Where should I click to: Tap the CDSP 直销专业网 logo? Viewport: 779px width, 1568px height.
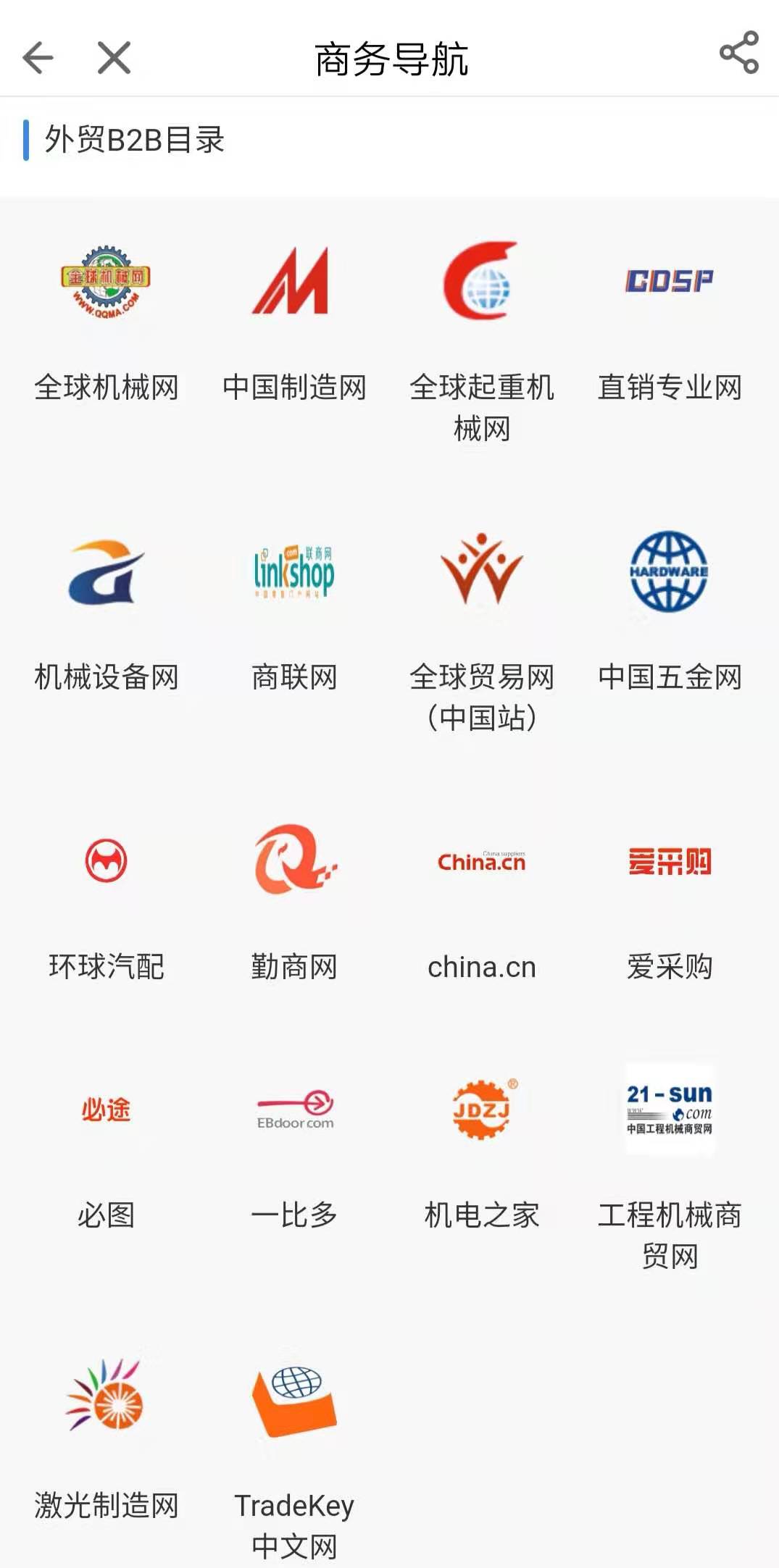(669, 282)
